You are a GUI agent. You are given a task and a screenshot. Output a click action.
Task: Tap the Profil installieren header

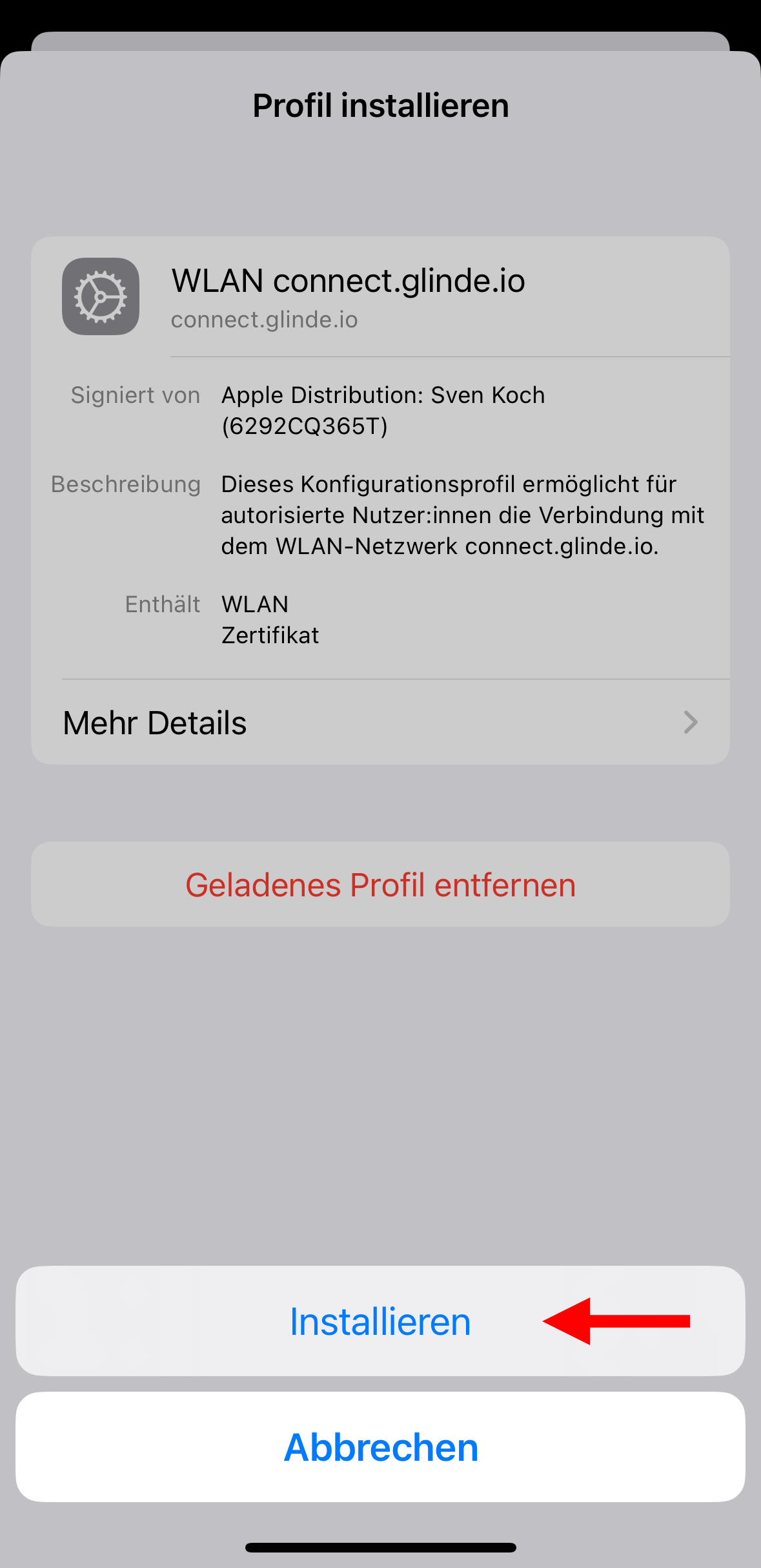pyautogui.click(x=380, y=105)
